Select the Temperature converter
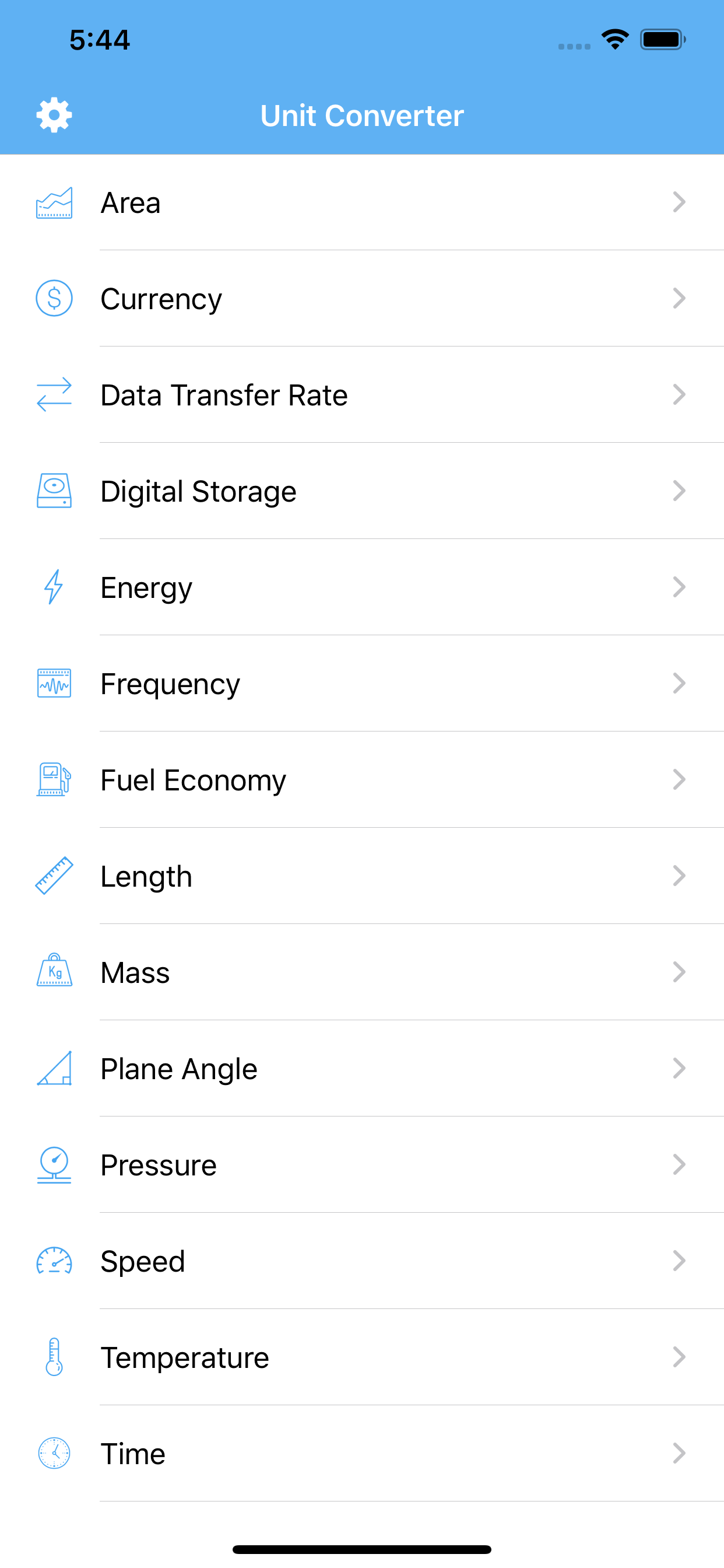 click(x=362, y=1356)
